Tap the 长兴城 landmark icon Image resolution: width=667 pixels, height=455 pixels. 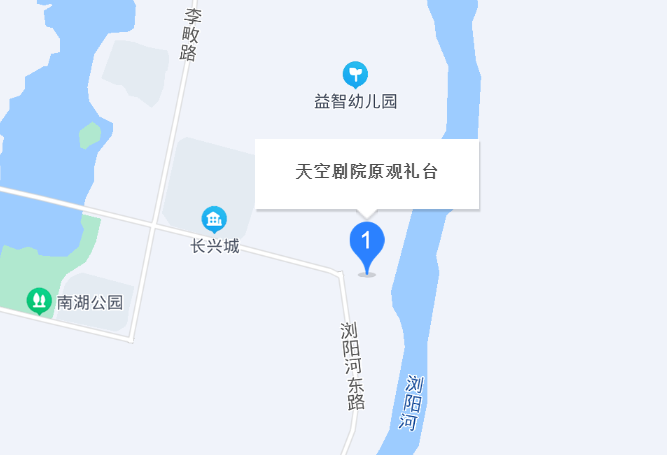[214, 218]
